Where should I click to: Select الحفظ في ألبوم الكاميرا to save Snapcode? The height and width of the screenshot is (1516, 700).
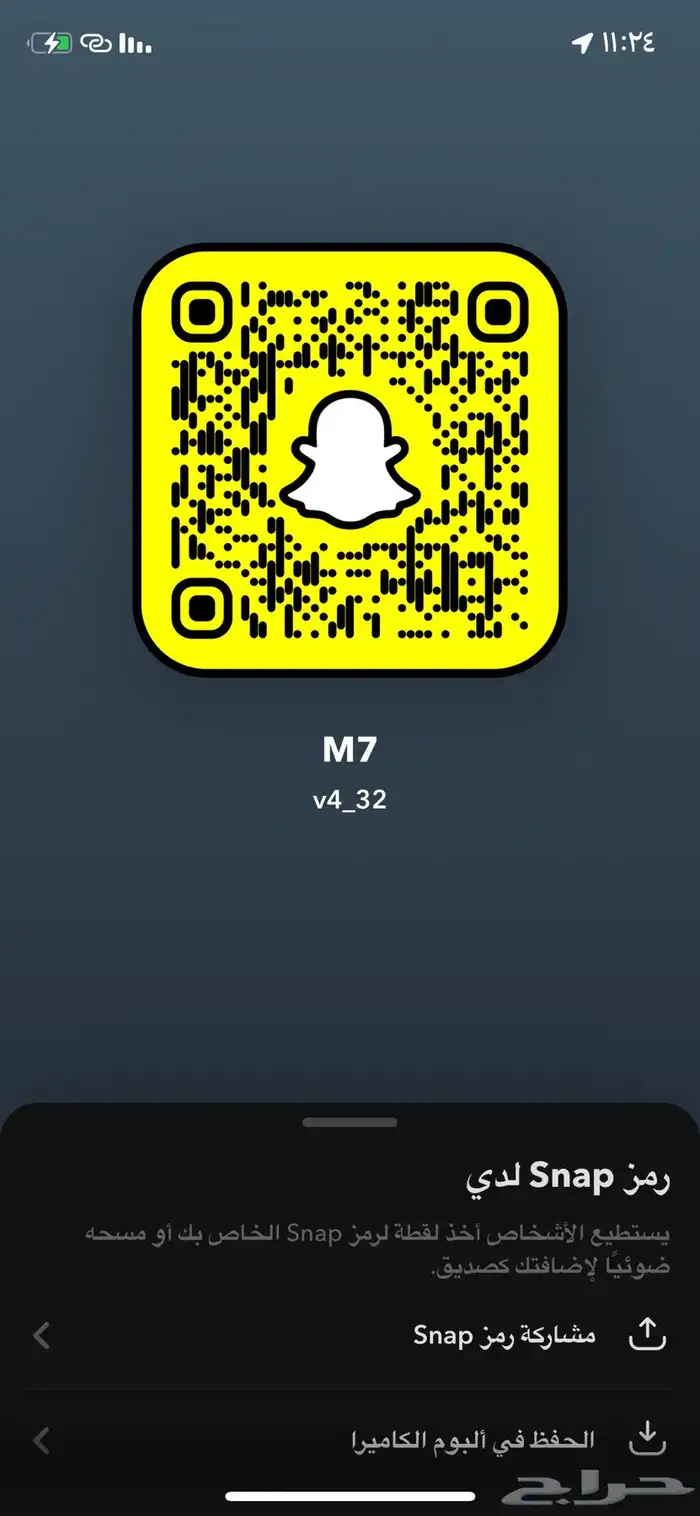(472, 1440)
